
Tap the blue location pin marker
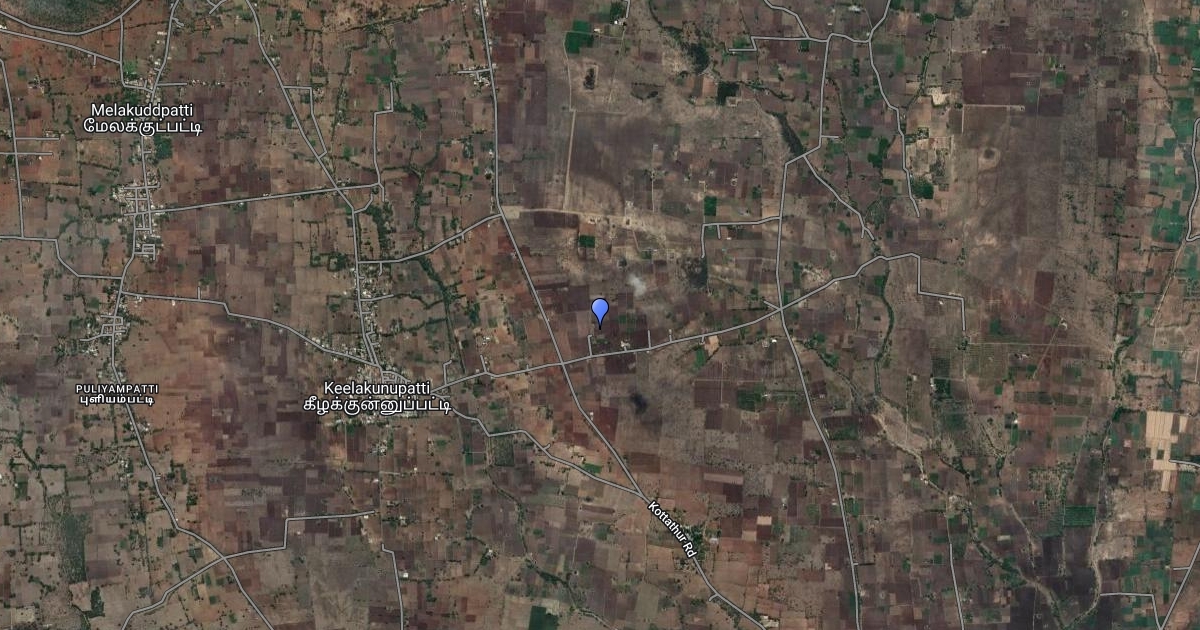[600, 310]
